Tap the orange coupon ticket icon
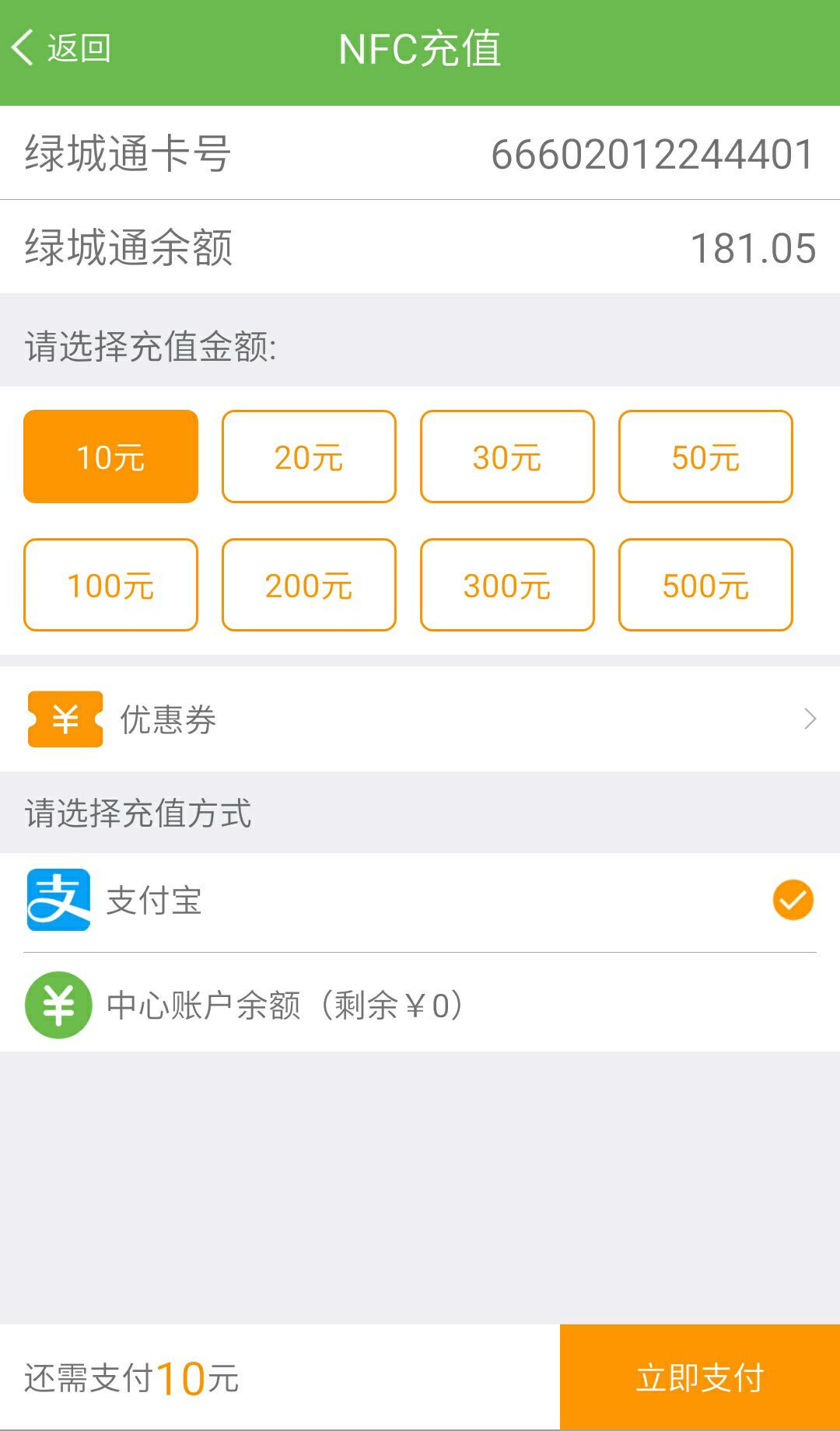This screenshot has height=1431, width=840. [65, 719]
